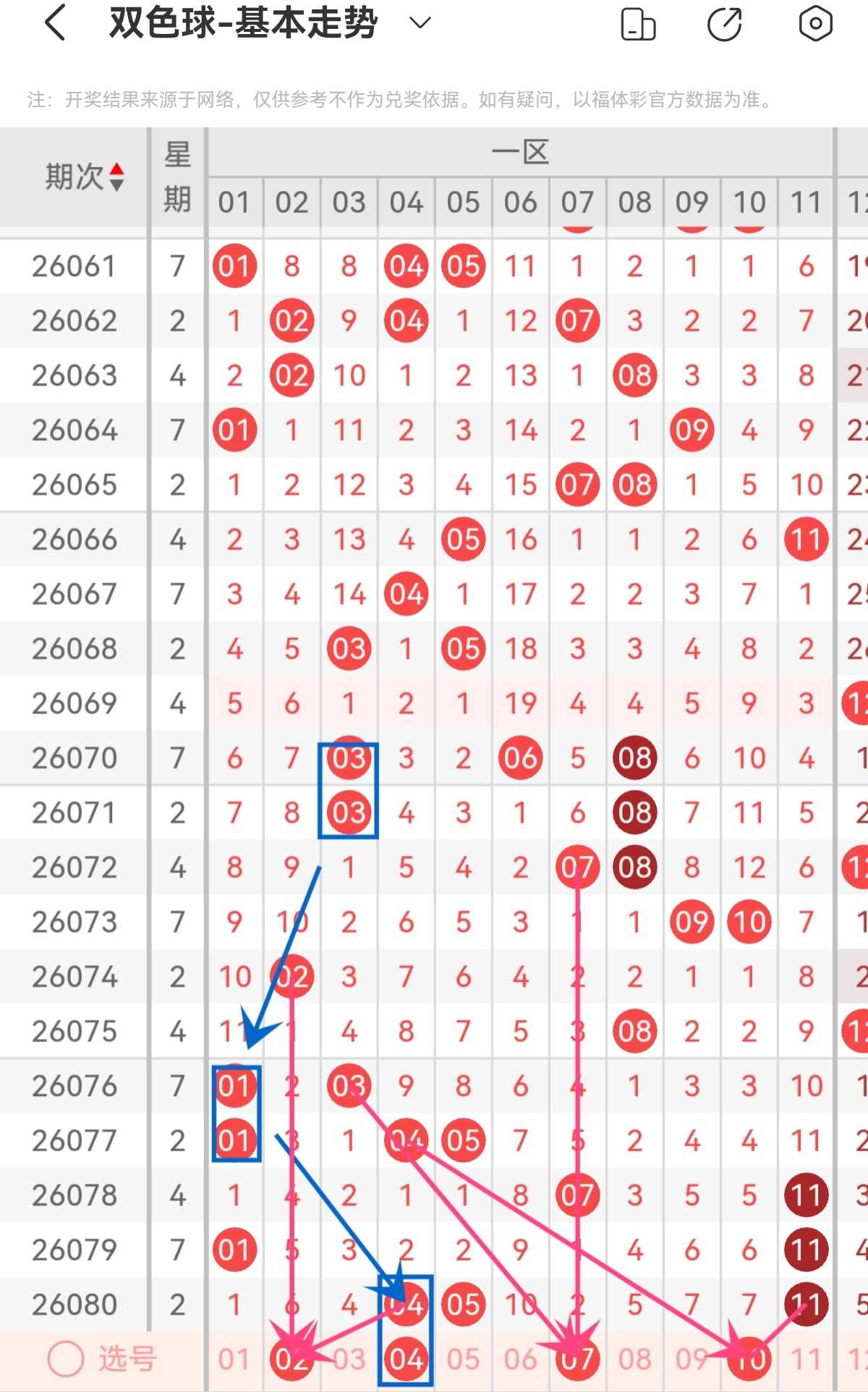
Task: Deselect number 04 in the 选号 row
Action: point(407,1359)
